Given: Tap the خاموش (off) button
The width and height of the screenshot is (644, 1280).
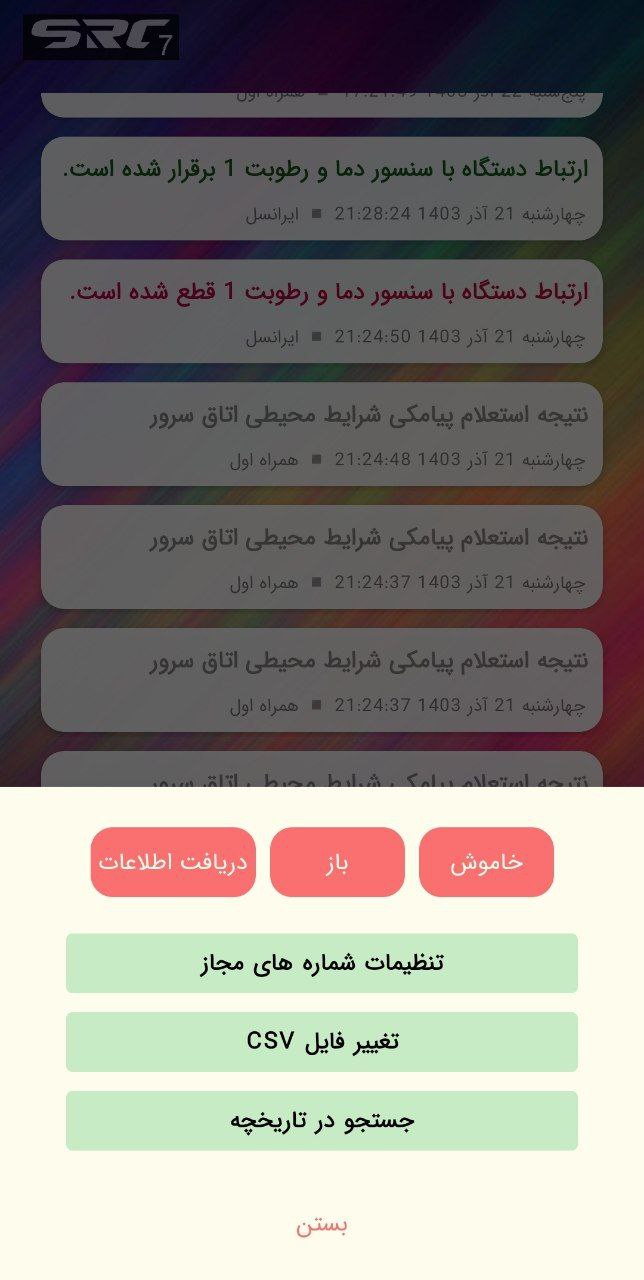Looking at the screenshot, I should pos(486,862).
